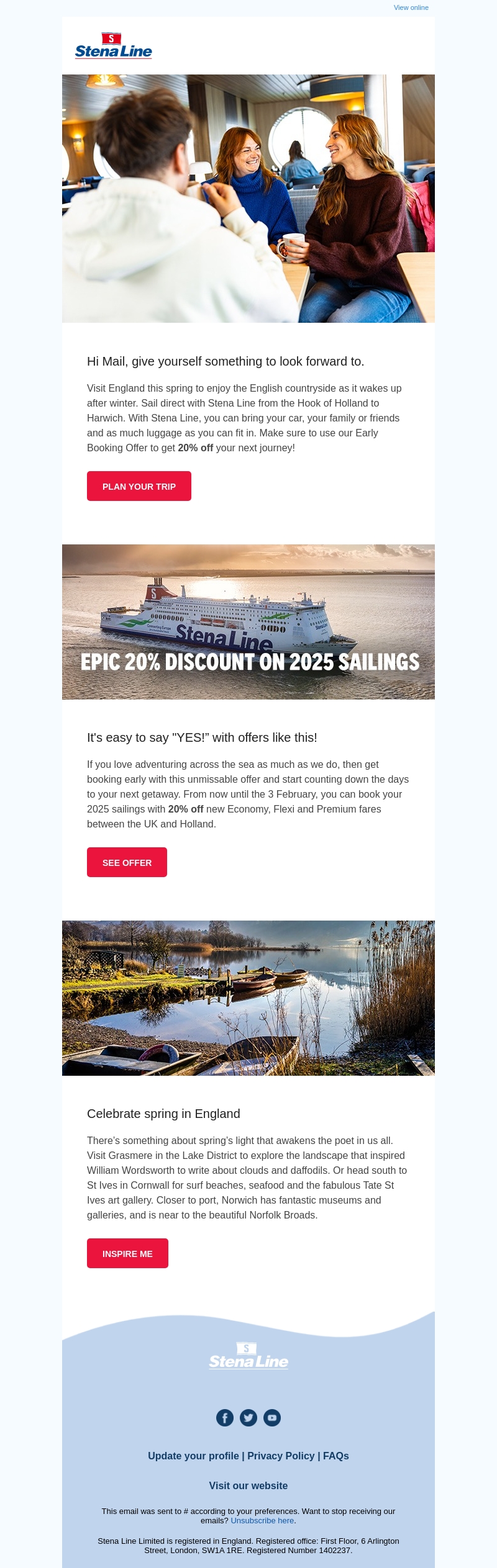This screenshot has height=1568, width=497.
Task: Open Stena Line's Twitter page
Action: pyautogui.click(x=248, y=1417)
